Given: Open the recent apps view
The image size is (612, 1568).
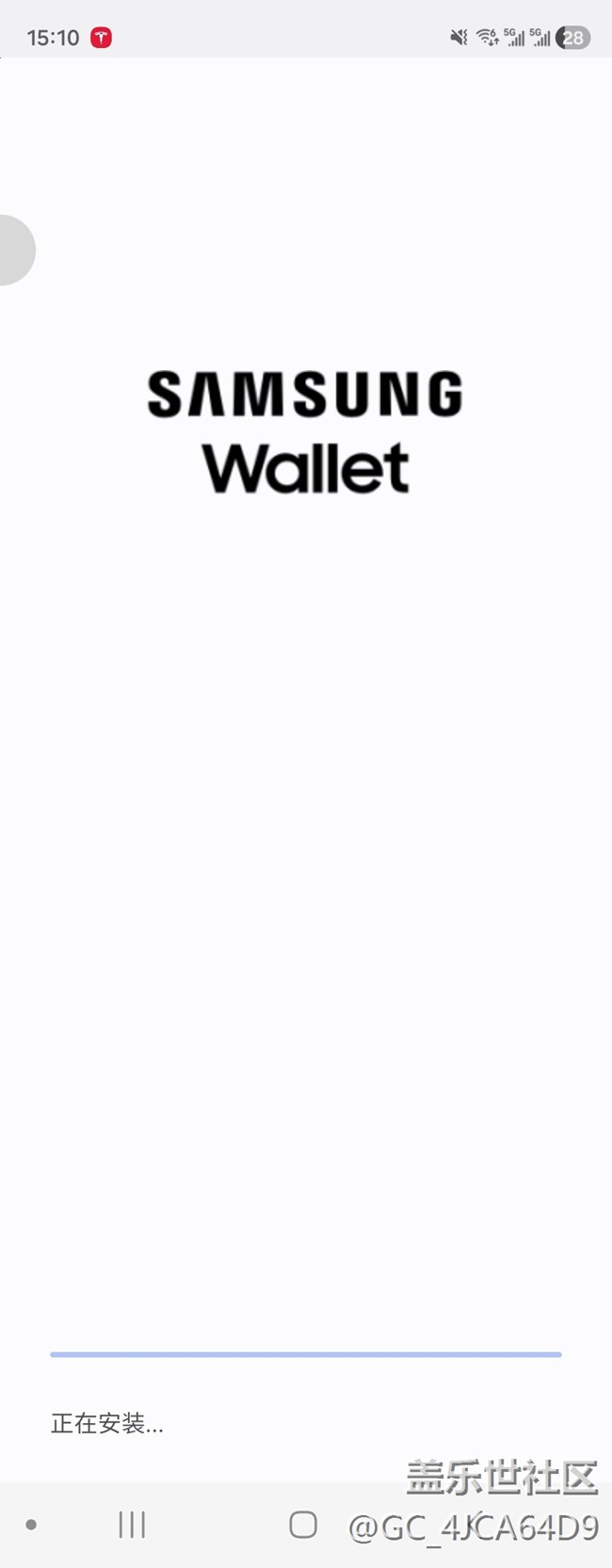Looking at the screenshot, I should [x=132, y=1524].
